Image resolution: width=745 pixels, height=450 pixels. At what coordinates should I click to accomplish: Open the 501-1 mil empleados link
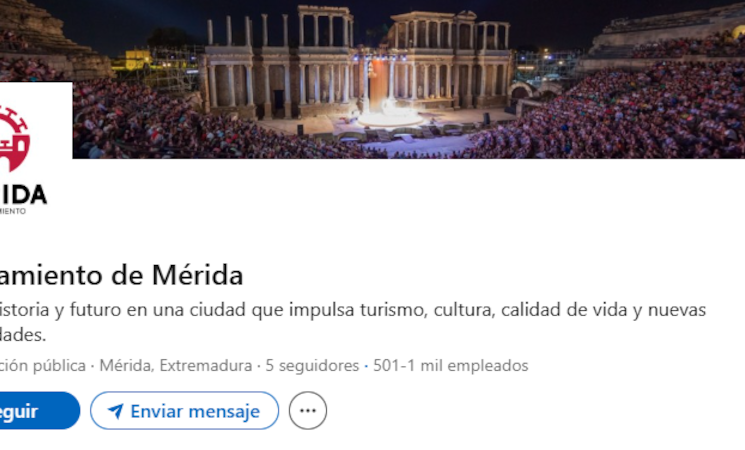coord(450,366)
